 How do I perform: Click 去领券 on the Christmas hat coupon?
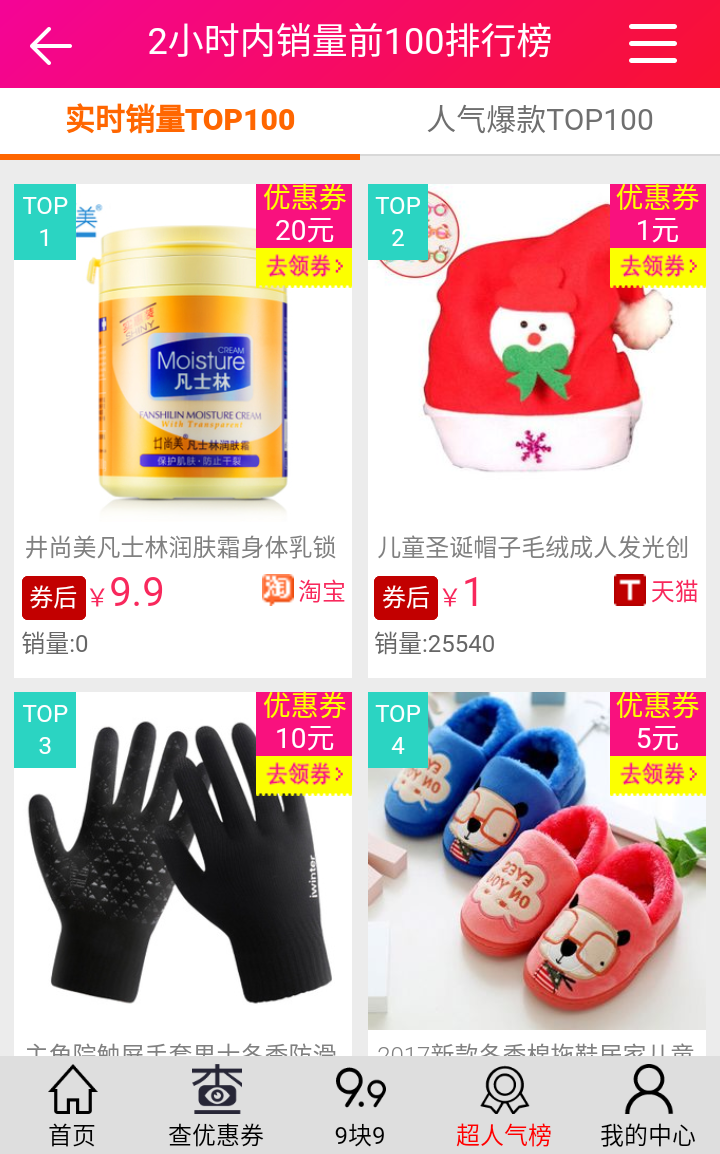coord(657,268)
